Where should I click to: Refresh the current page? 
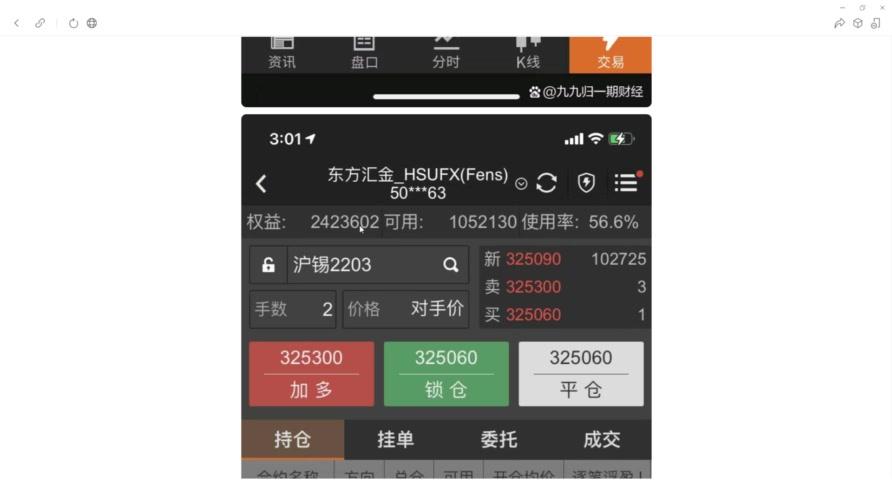click(73, 23)
